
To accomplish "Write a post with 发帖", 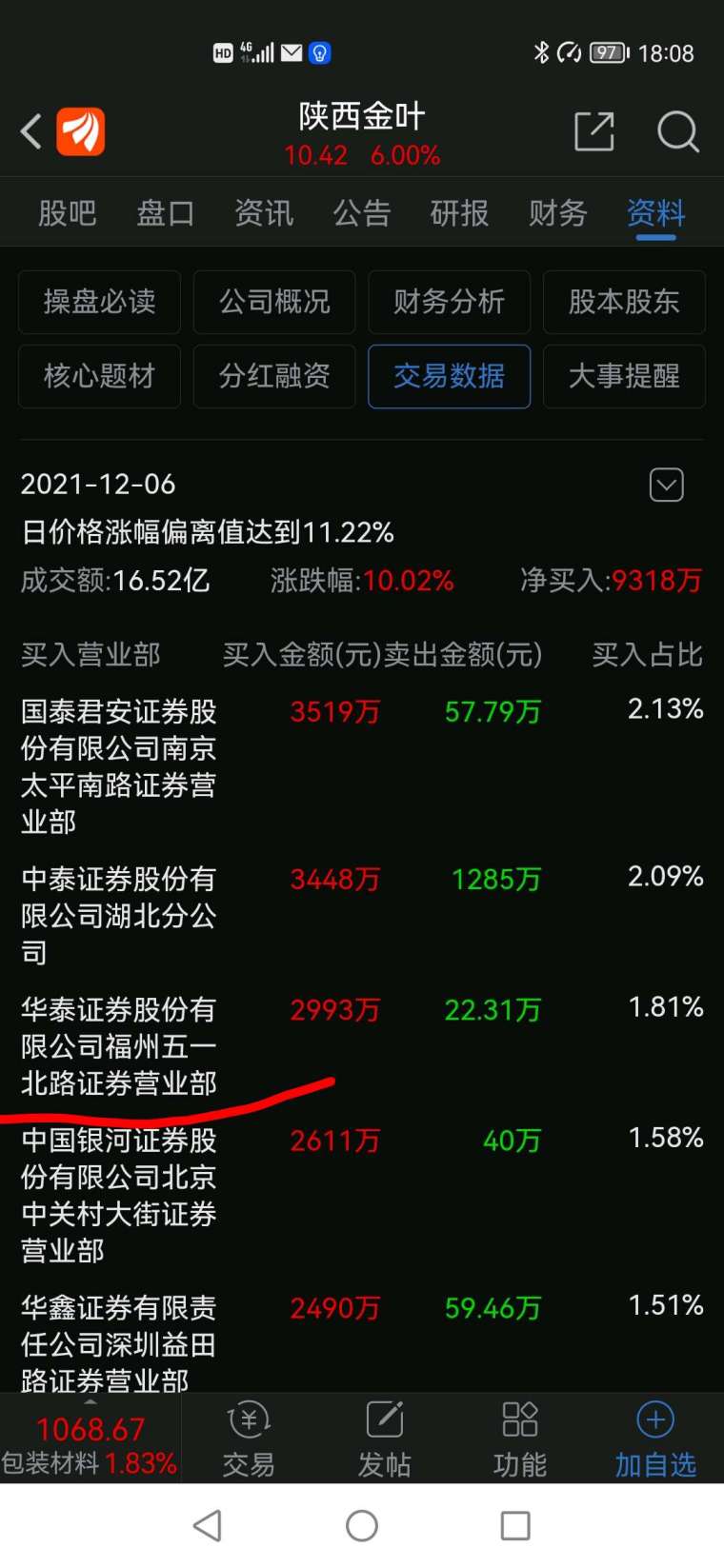I will (384, 1439).
